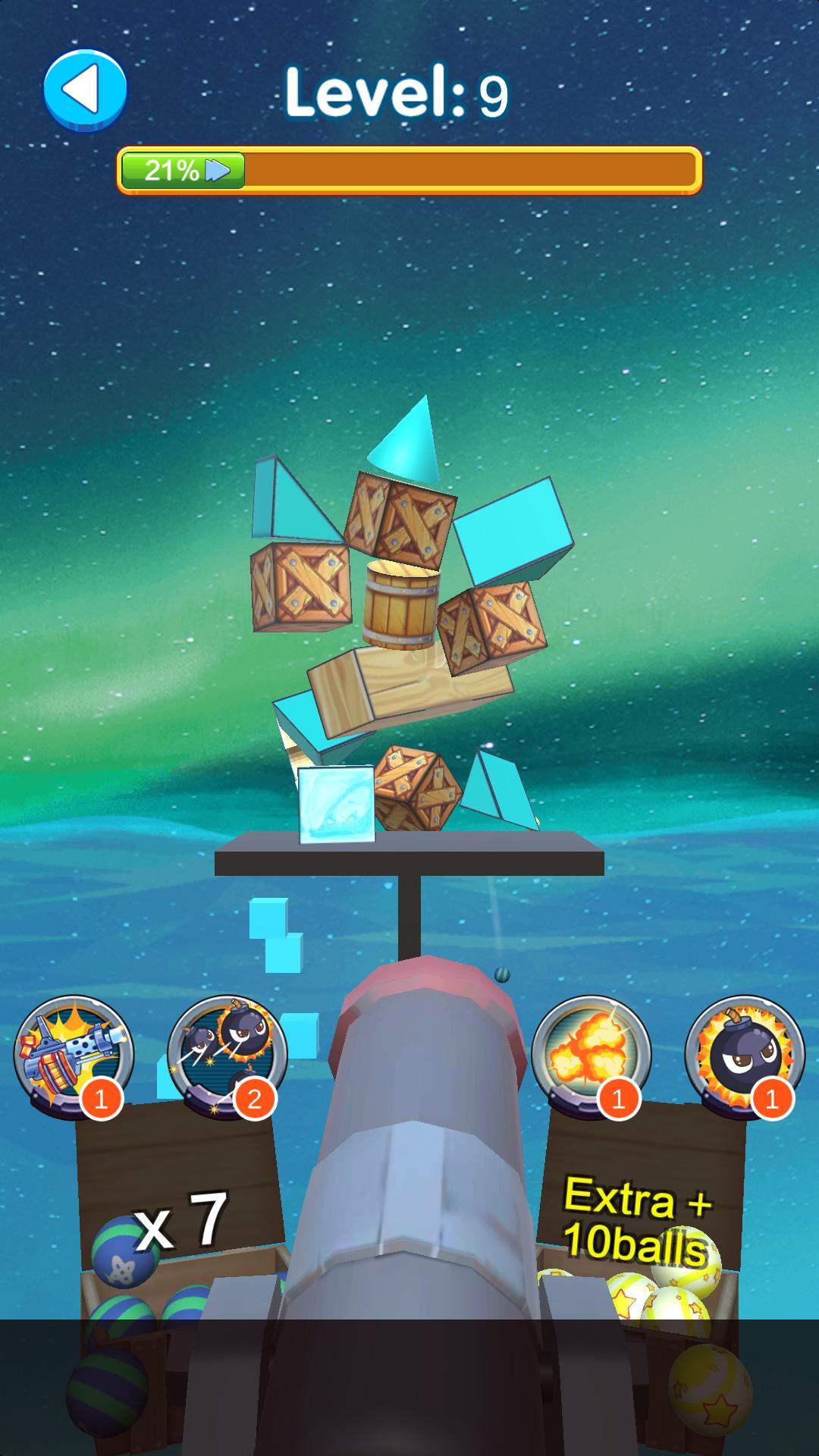Tap the blue back arrow button

[85, 90]
